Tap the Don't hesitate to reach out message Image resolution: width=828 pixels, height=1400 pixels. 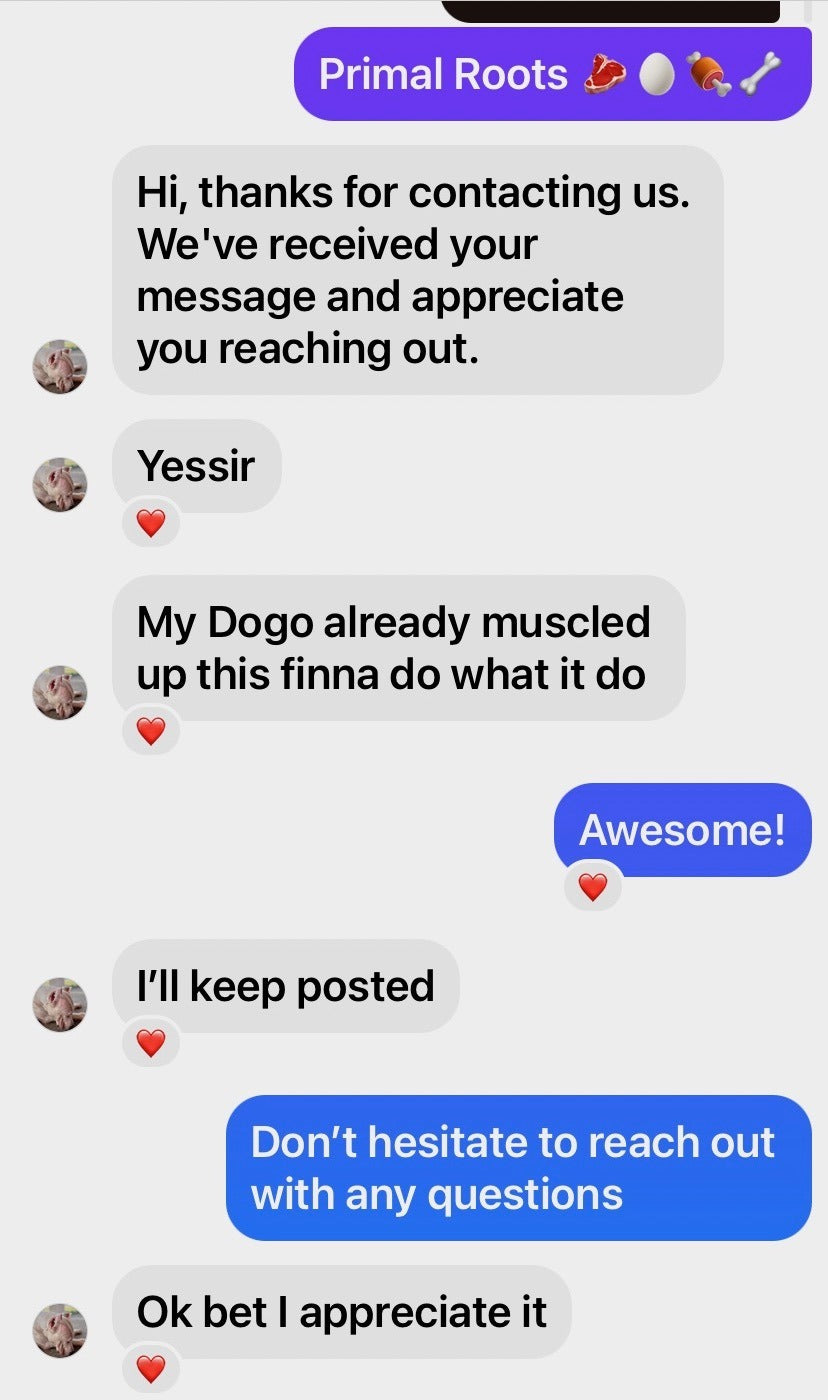518,1168
